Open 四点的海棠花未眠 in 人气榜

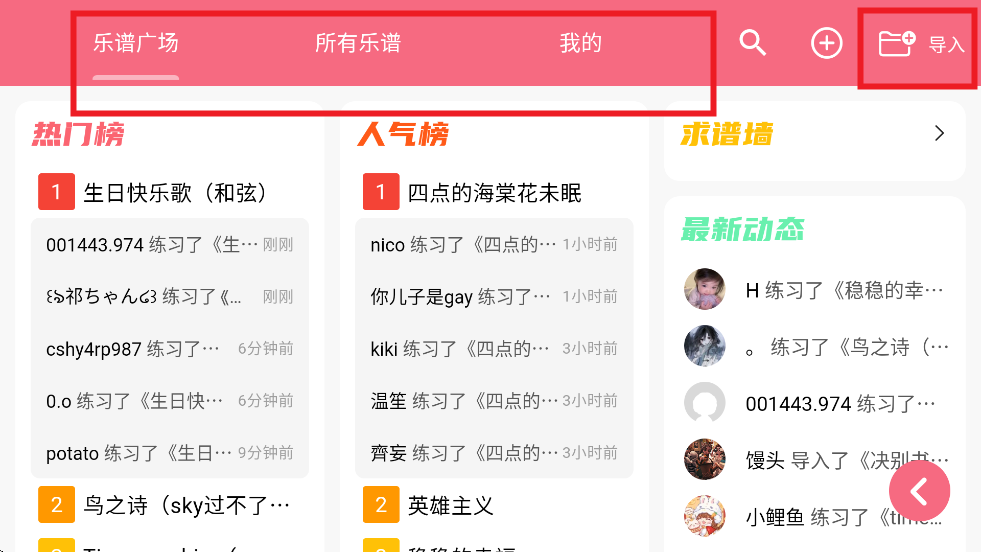494,192
